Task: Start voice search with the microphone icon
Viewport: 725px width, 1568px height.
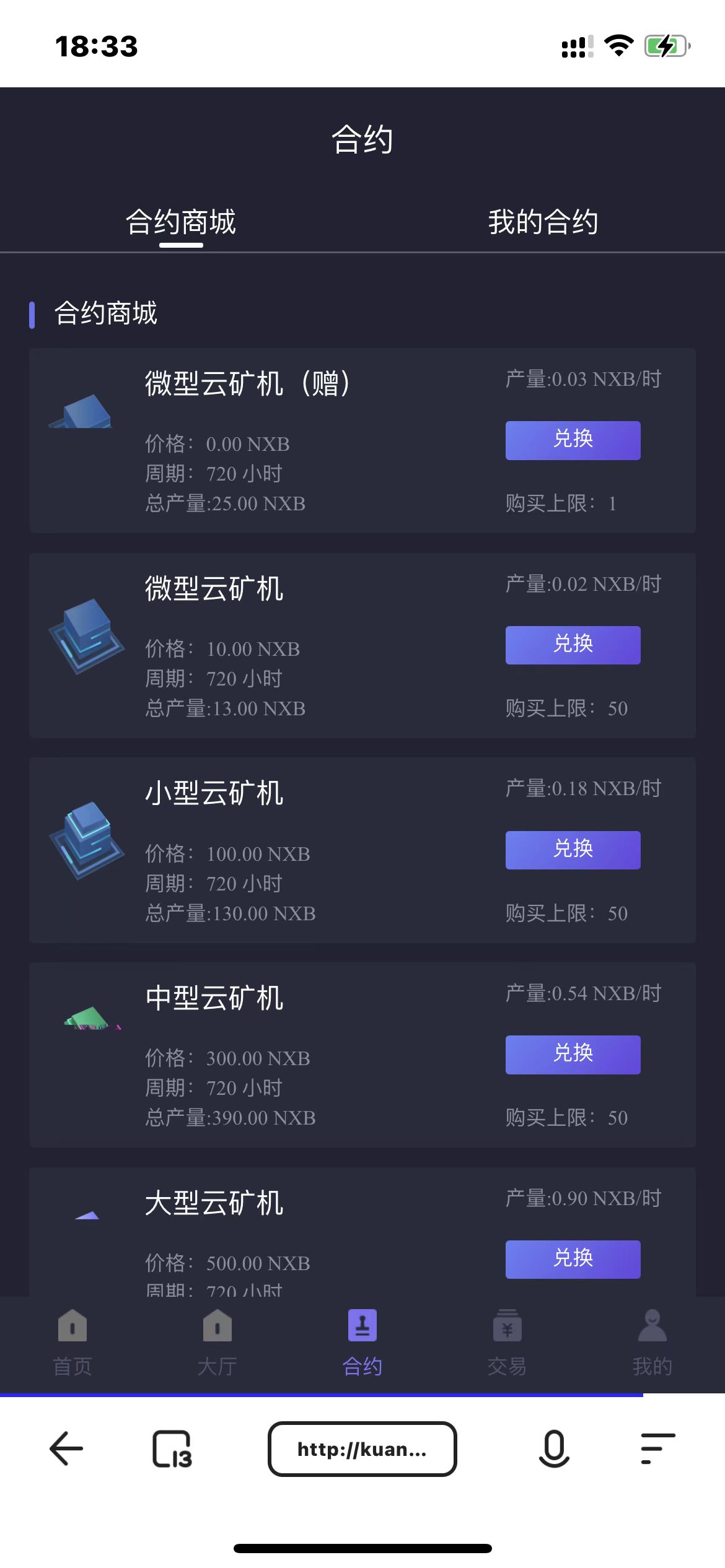Action: (x=554, y=1449)
